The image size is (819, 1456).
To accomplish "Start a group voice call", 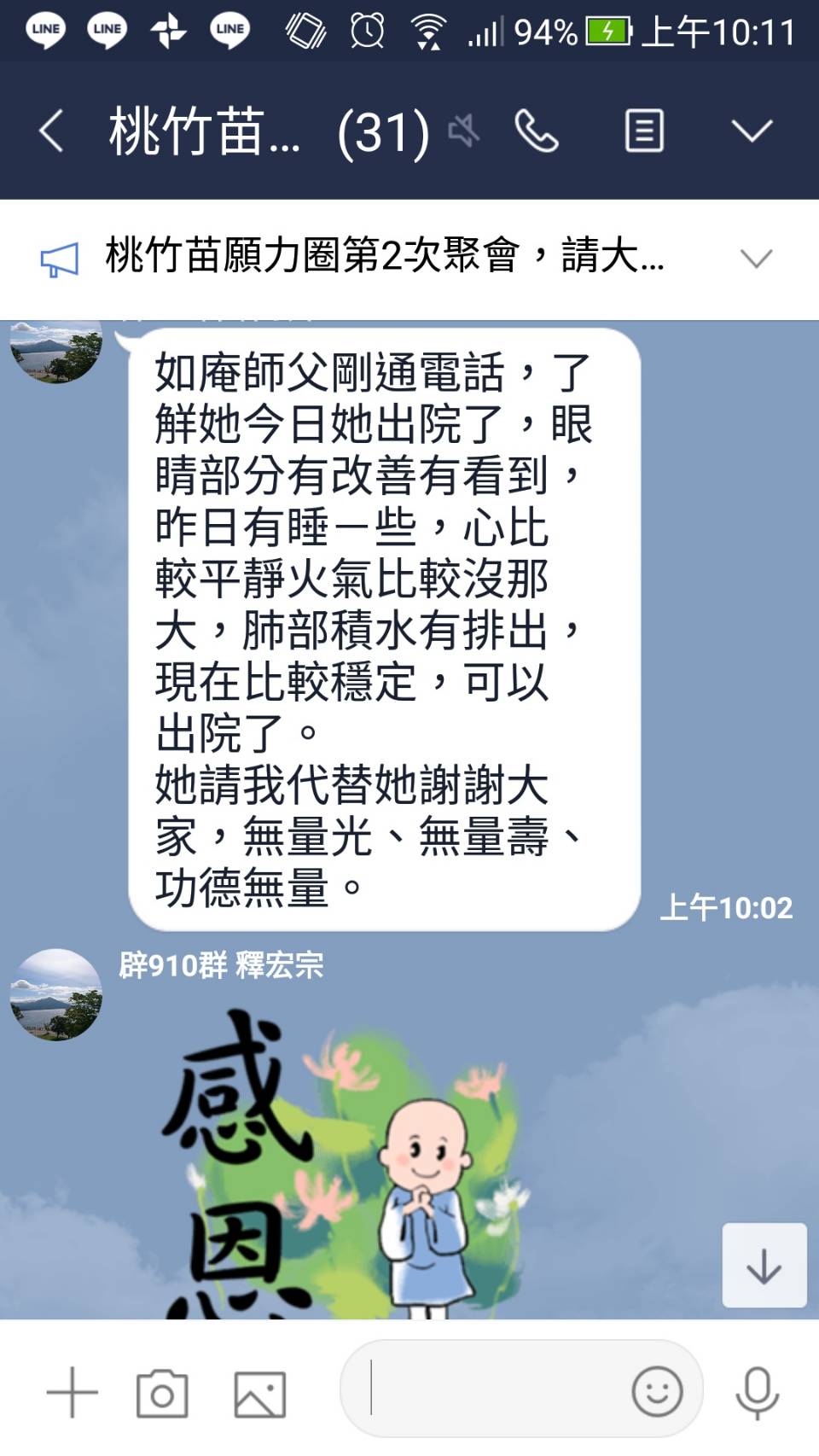I will (537, 131).
